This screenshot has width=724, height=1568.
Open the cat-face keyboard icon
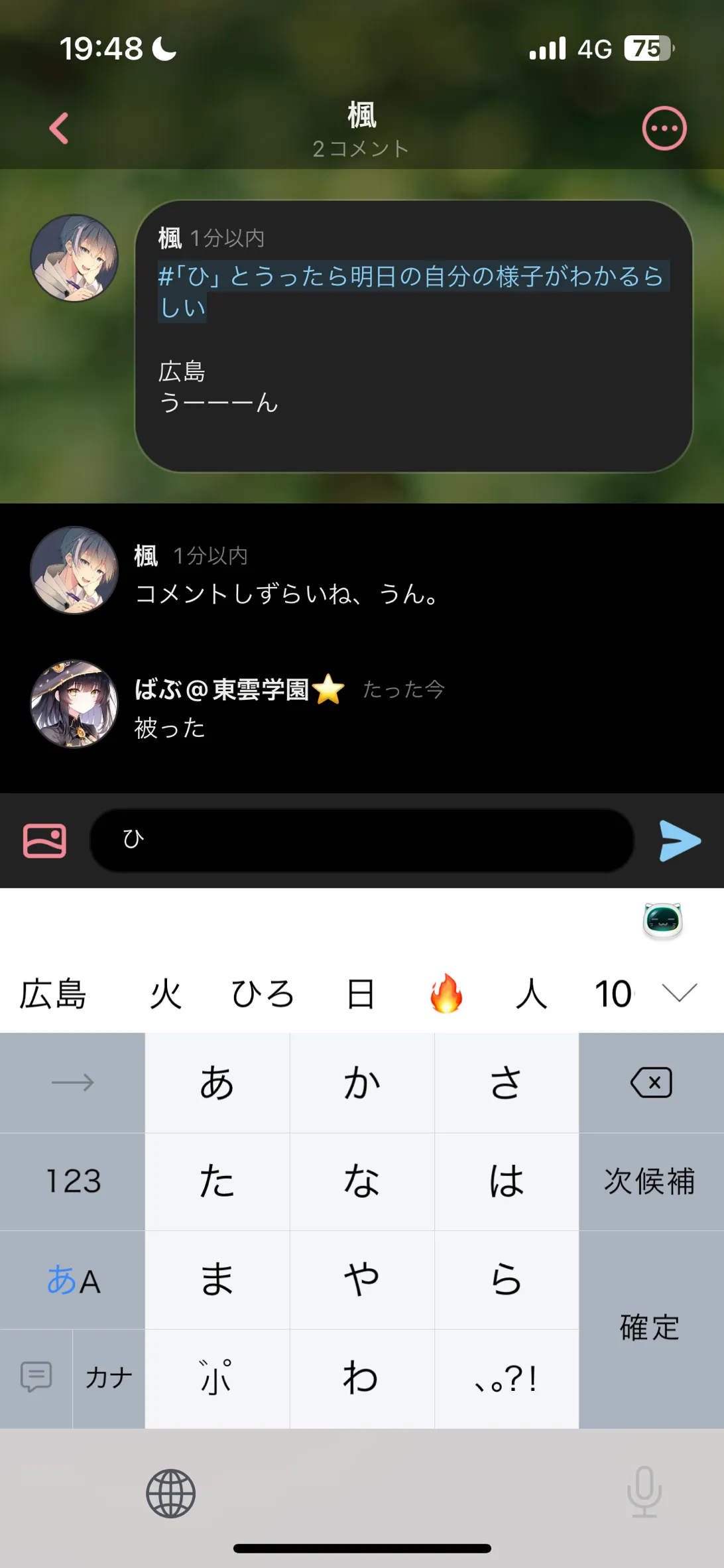pos(662,921)
